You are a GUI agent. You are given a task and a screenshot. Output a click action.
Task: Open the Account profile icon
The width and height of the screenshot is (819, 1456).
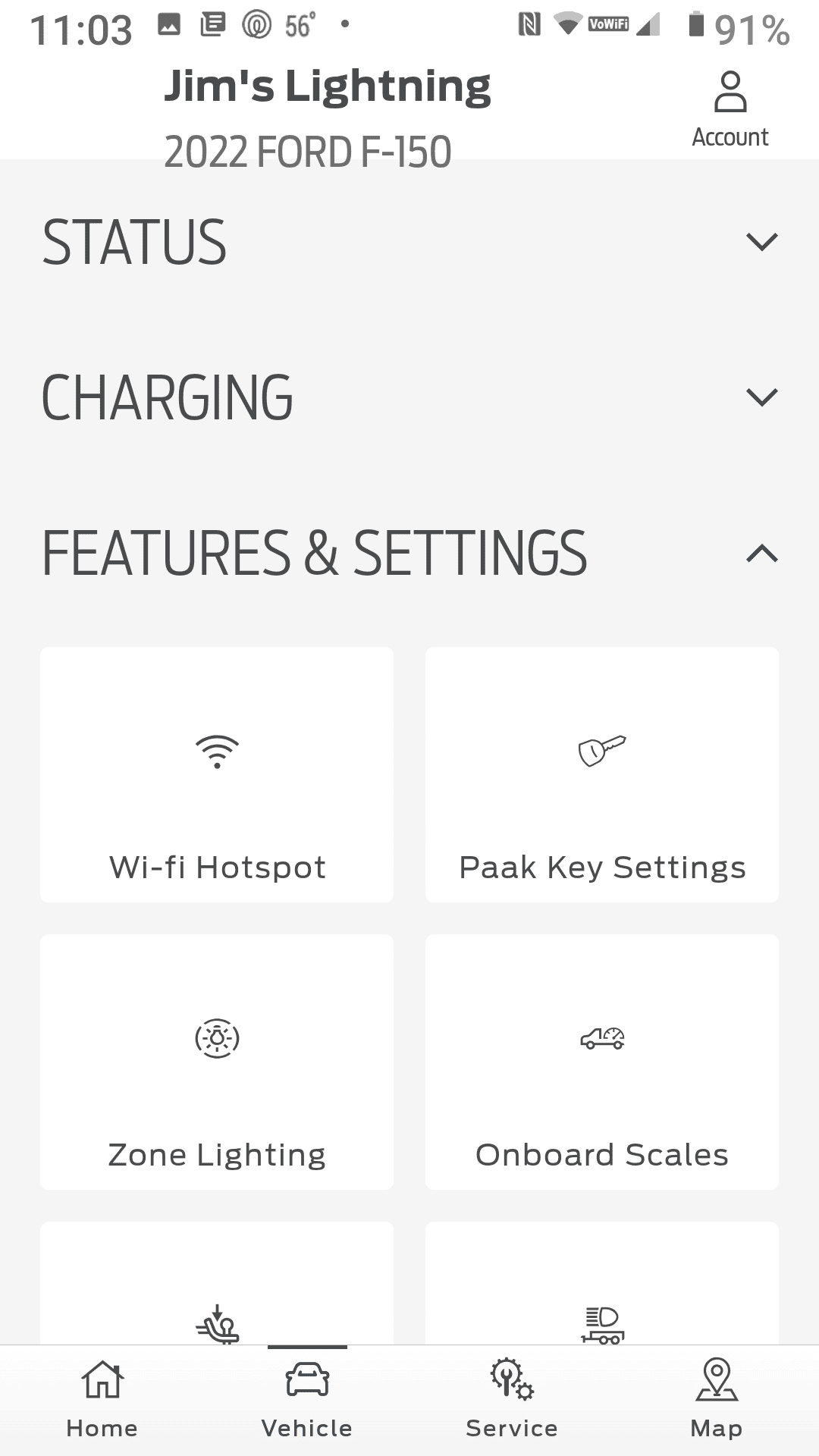coord(730,95)
